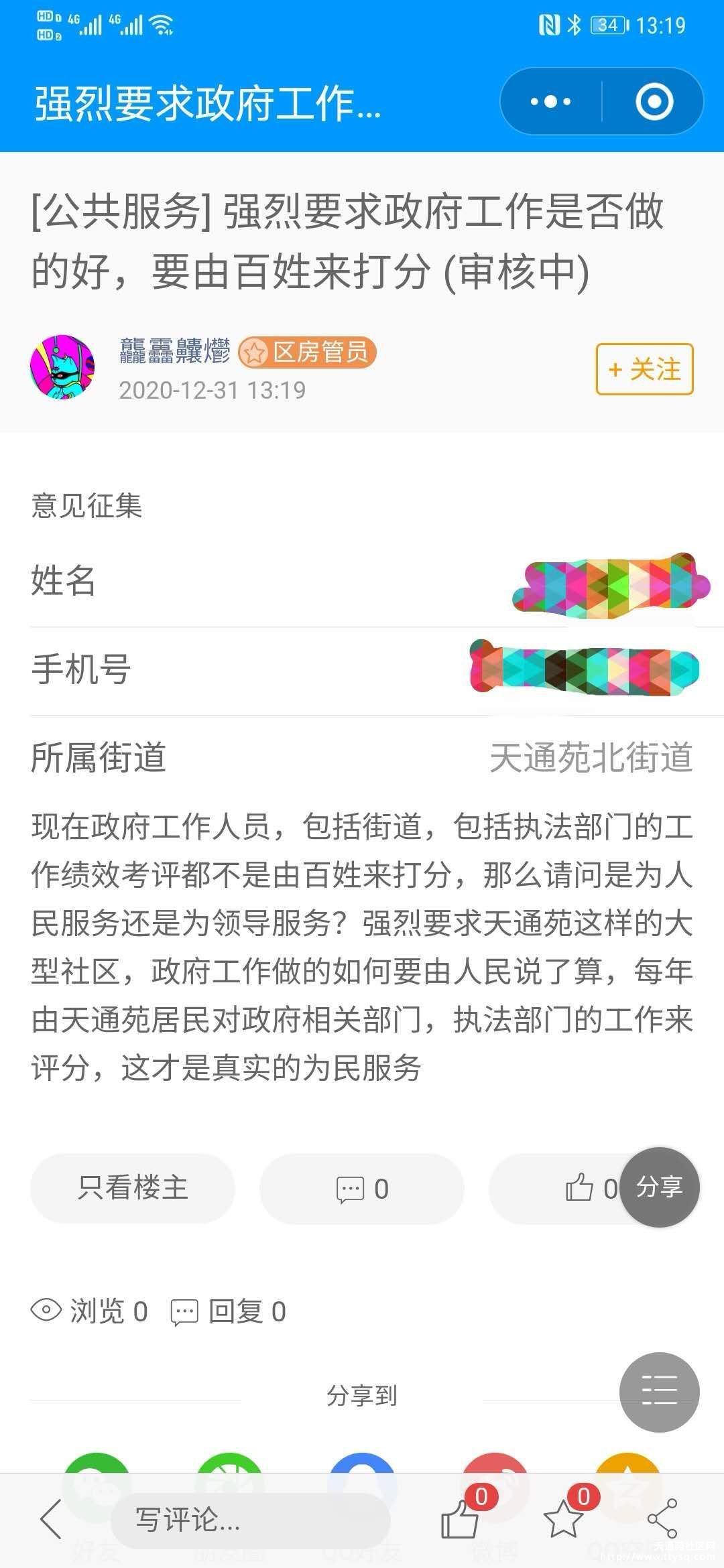The width and height of the screenshot is (724, 1568).
Task: Open the floating list menu button
Action: click(x=660, y=1392)
